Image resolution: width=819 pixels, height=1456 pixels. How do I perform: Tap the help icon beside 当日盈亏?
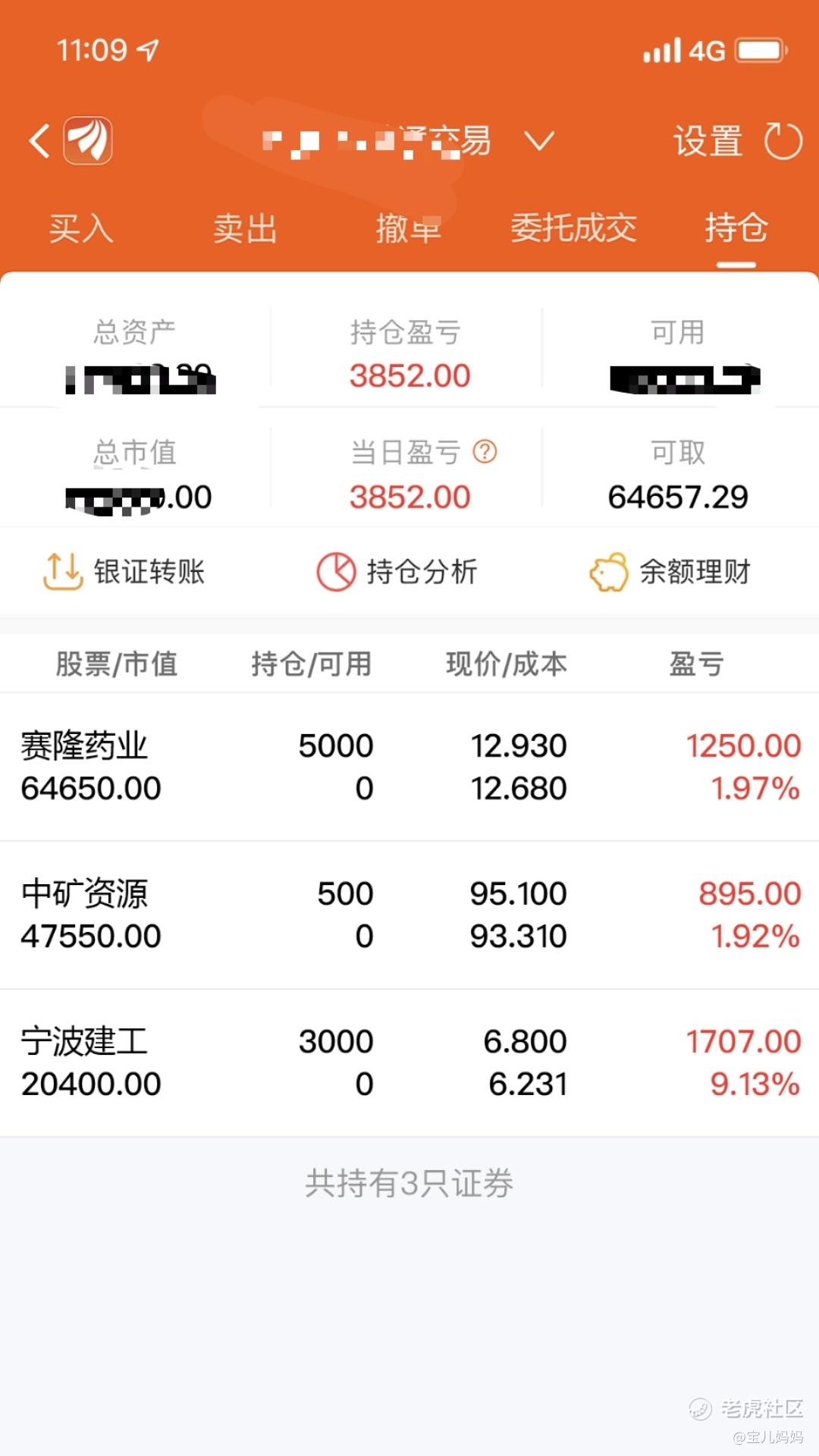coord(485,452)
